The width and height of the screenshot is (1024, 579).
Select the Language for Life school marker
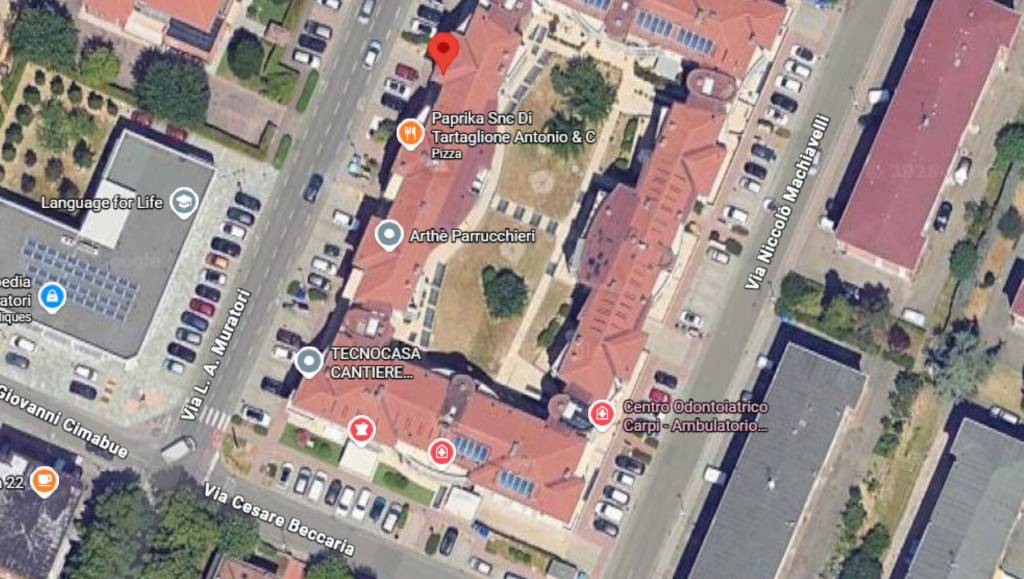[x=183, y=203]
